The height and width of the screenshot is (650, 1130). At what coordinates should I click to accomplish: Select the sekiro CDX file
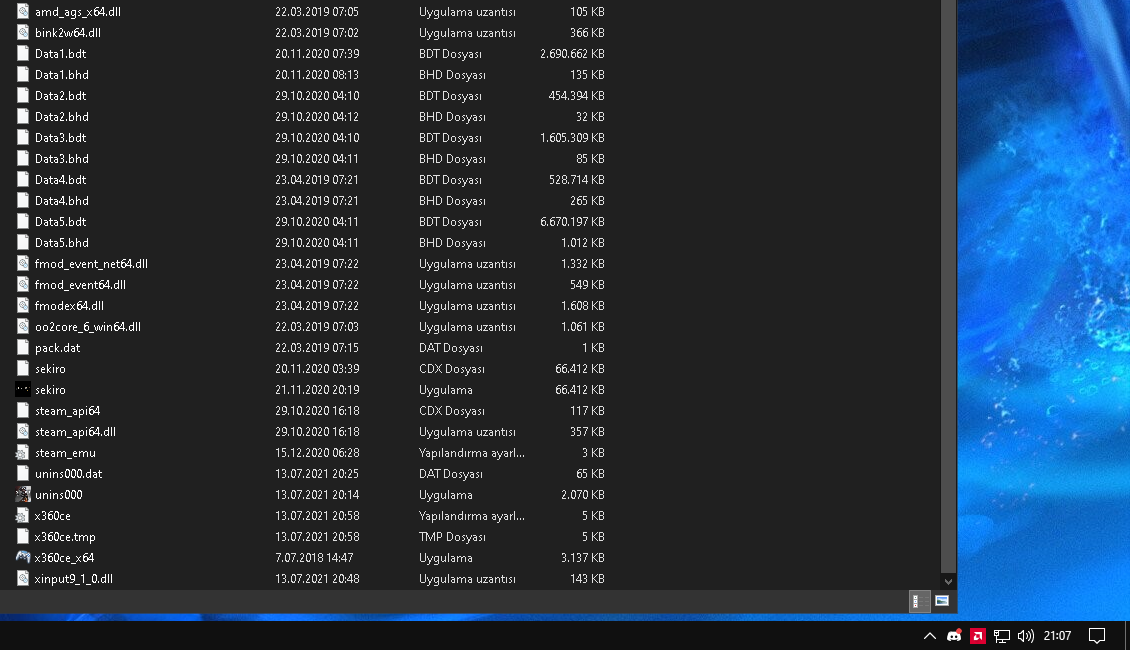(x=50, y=369)
